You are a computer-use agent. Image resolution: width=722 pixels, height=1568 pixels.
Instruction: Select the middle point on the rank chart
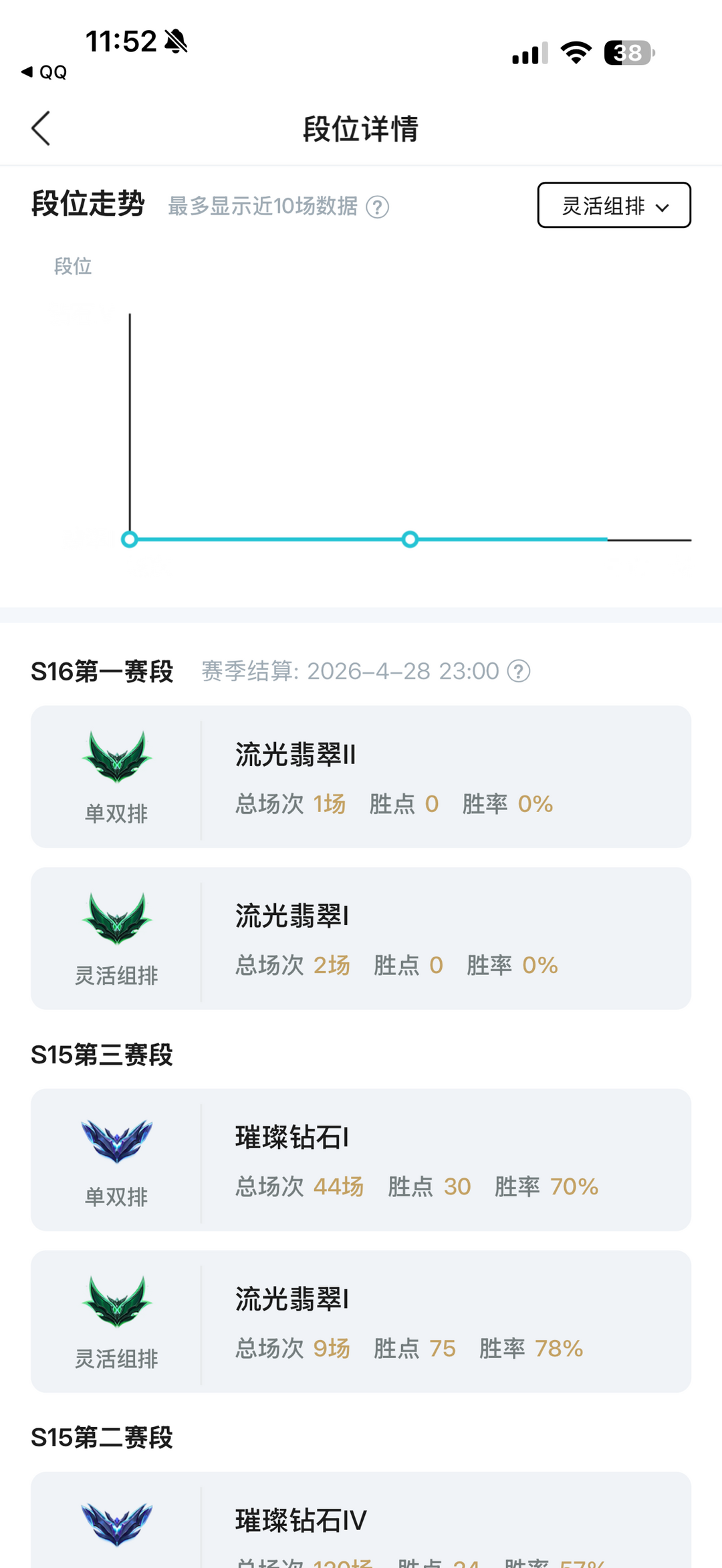click(410, 539)
